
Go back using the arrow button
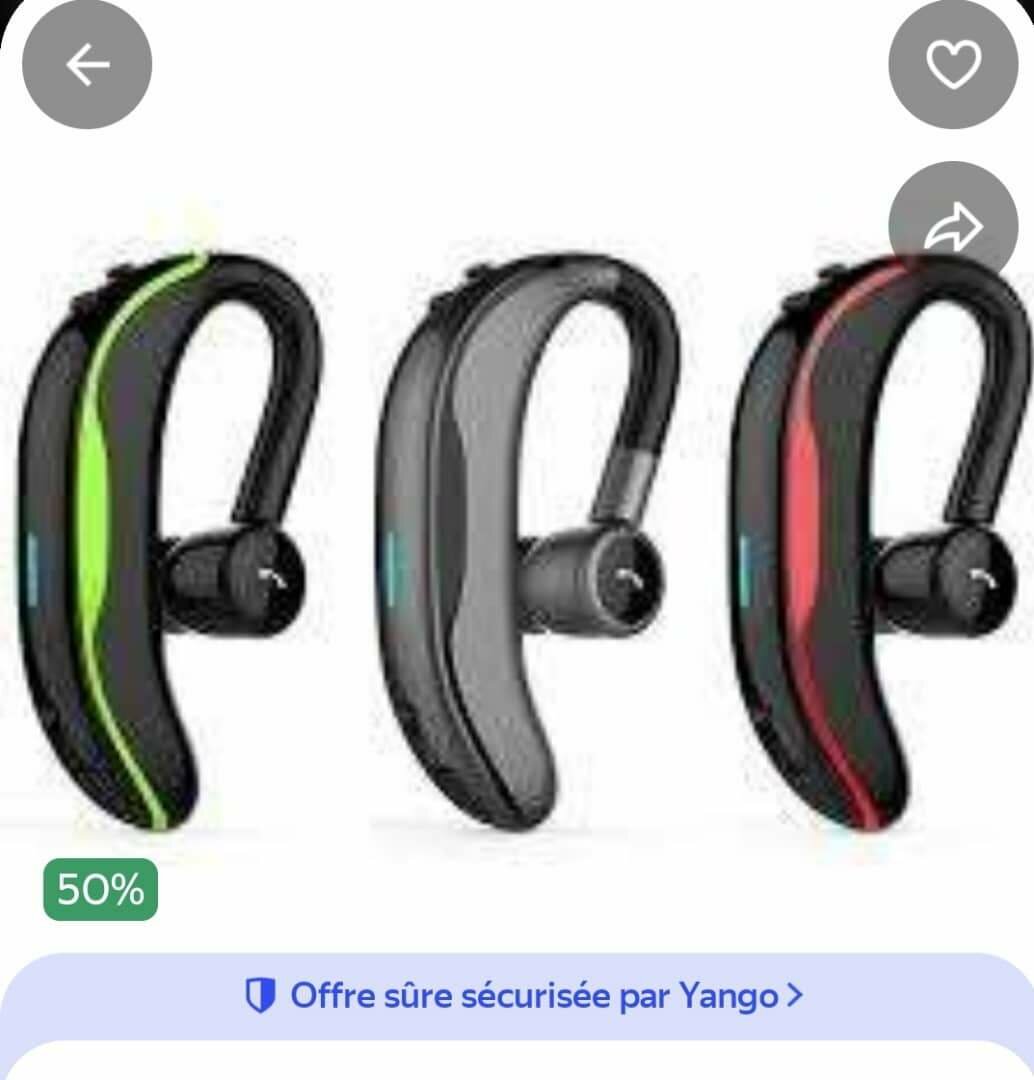[x=87, y=65]
